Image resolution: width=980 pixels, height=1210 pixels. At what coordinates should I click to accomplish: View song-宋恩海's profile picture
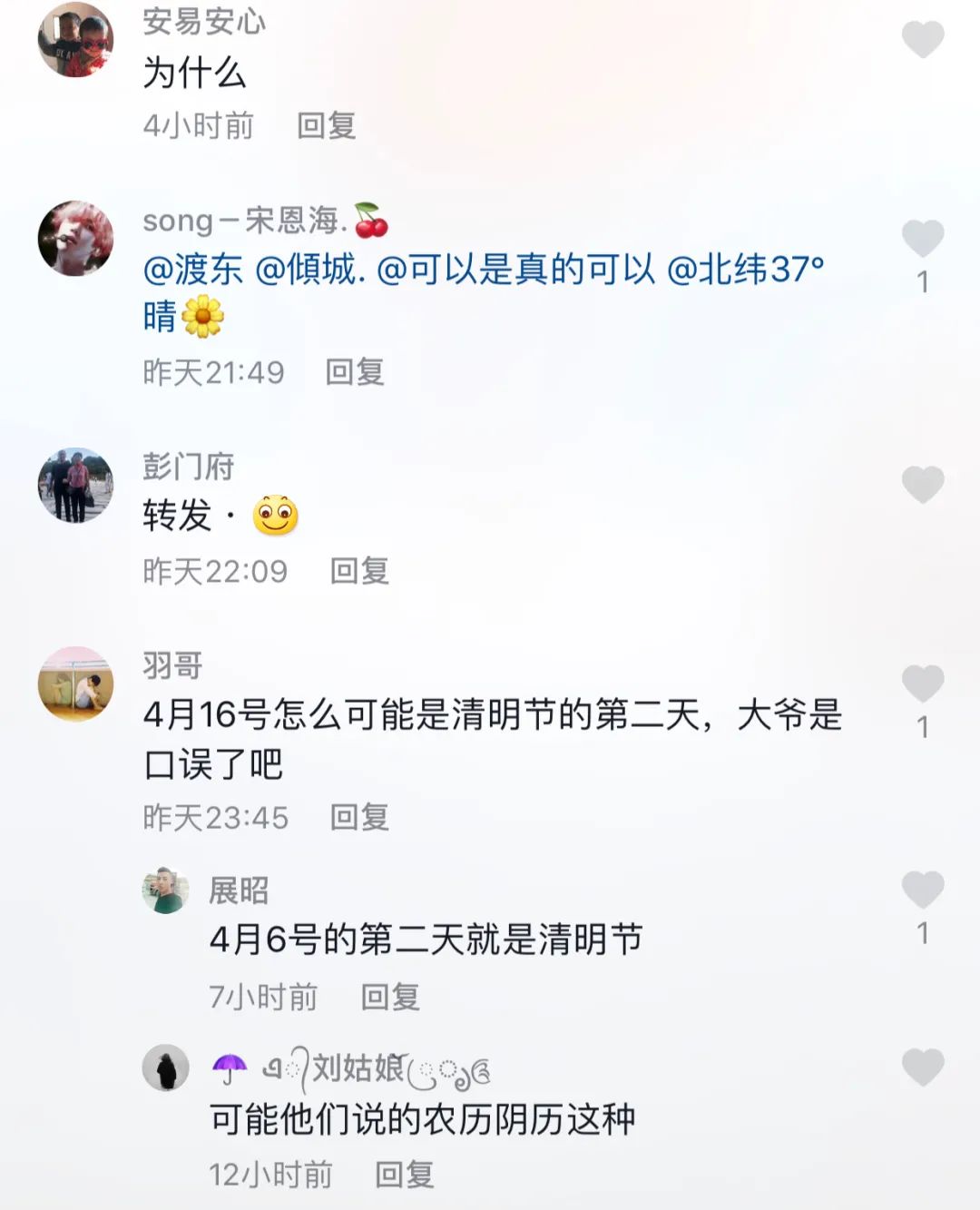pyautogui.click(x=75, y=238)
